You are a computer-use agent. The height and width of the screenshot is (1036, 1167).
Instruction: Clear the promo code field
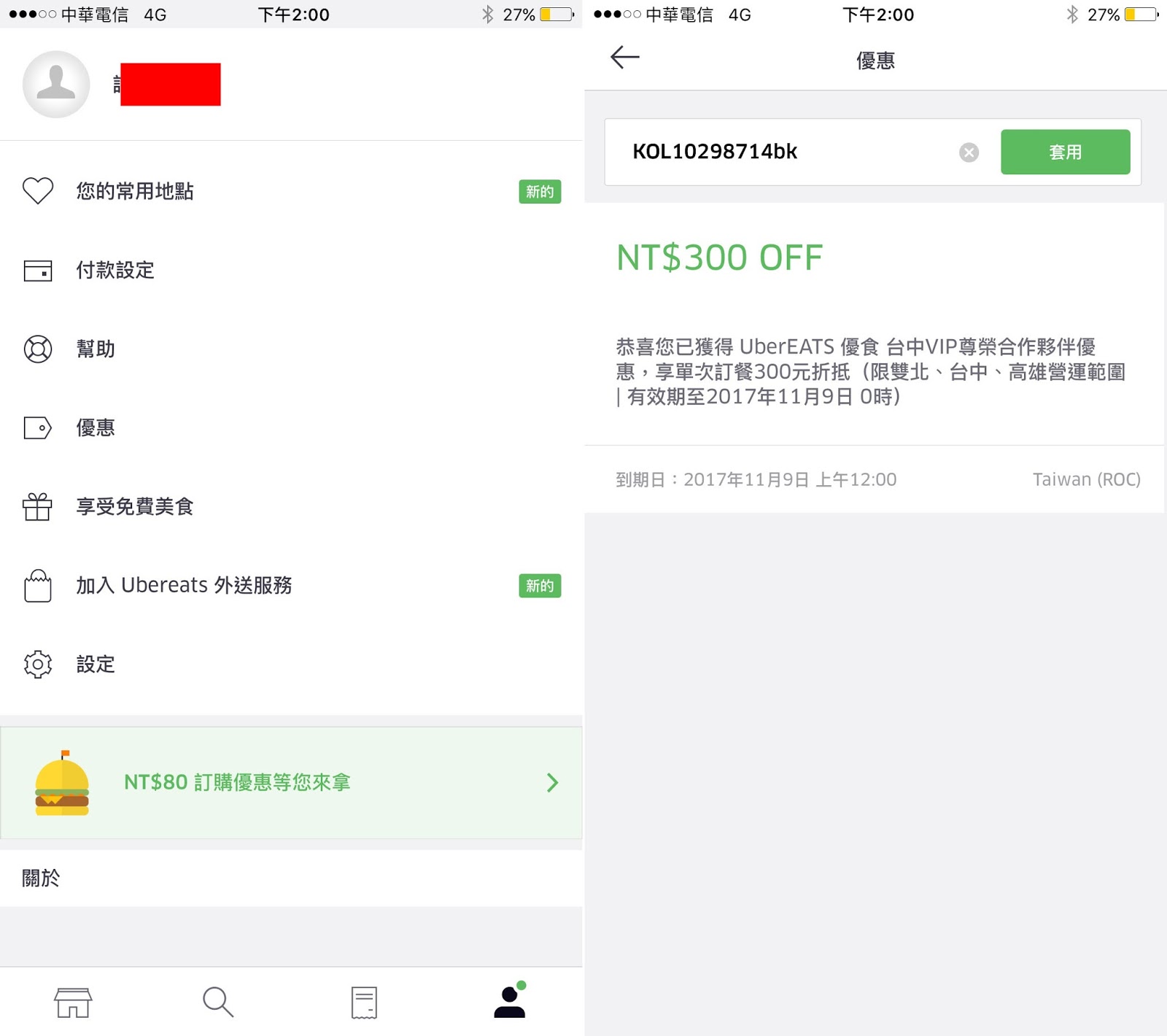[x=969, y=152]
